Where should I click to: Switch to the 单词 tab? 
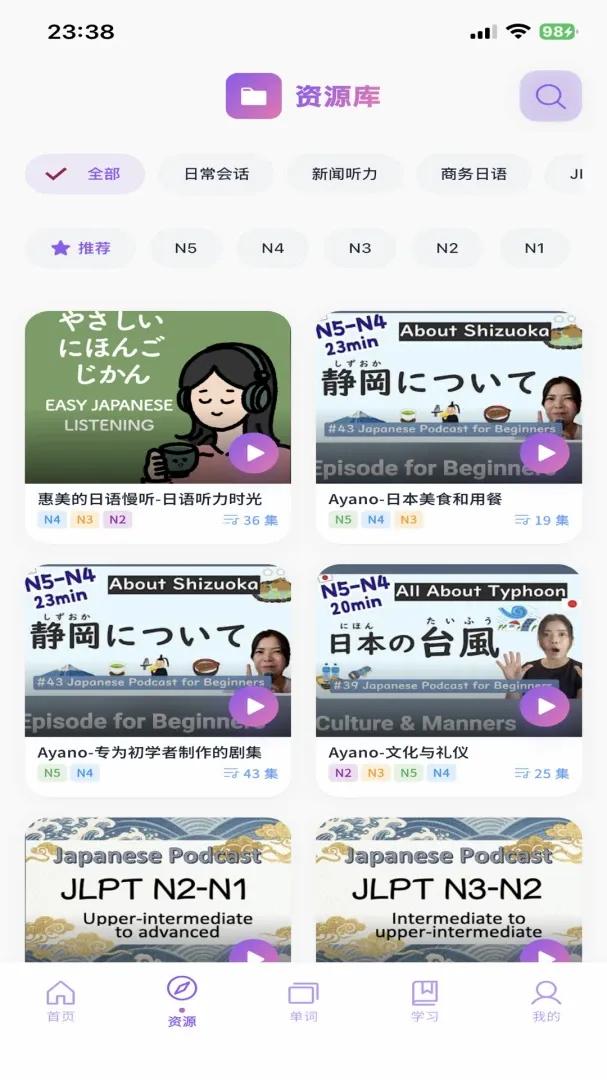(x=303, y=1001)
